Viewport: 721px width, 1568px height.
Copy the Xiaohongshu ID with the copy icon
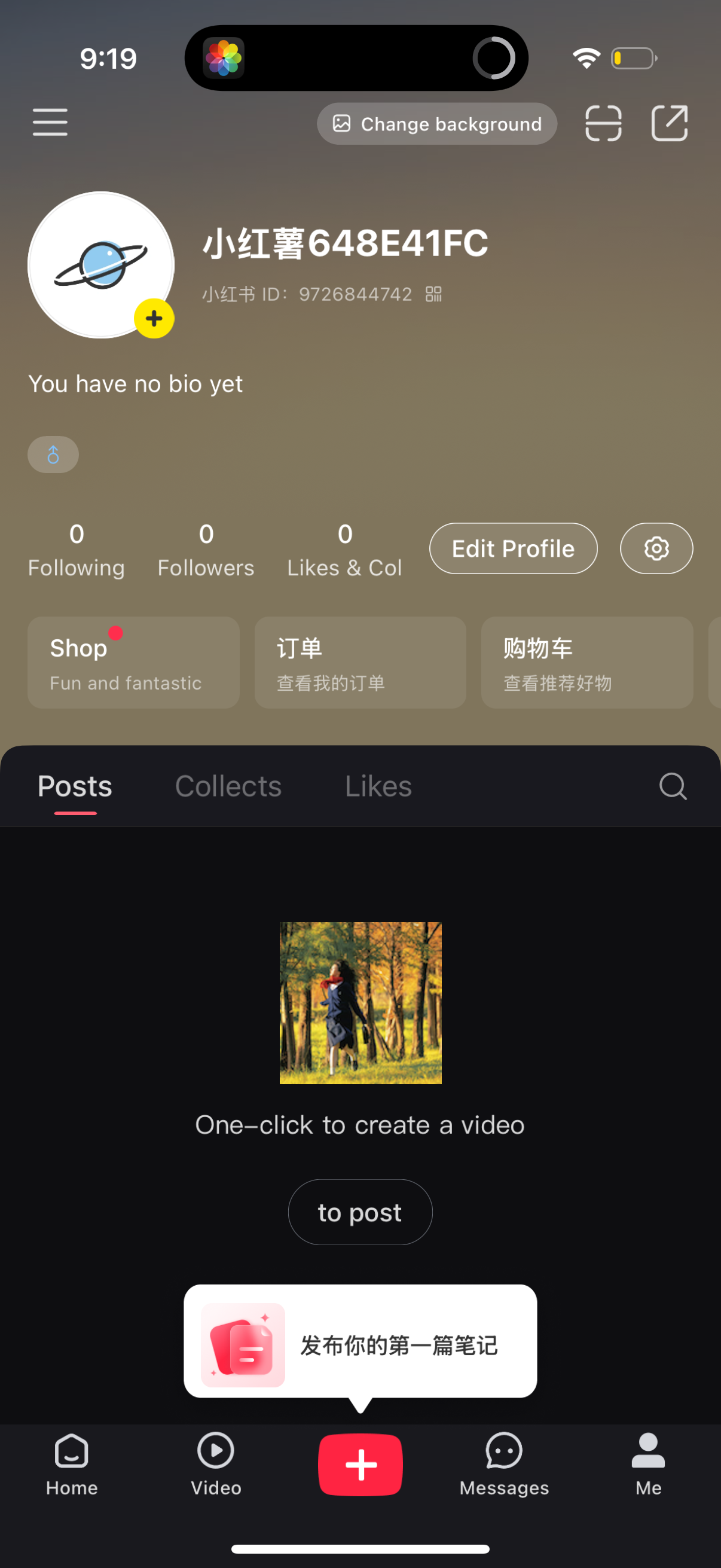point(434,294)
